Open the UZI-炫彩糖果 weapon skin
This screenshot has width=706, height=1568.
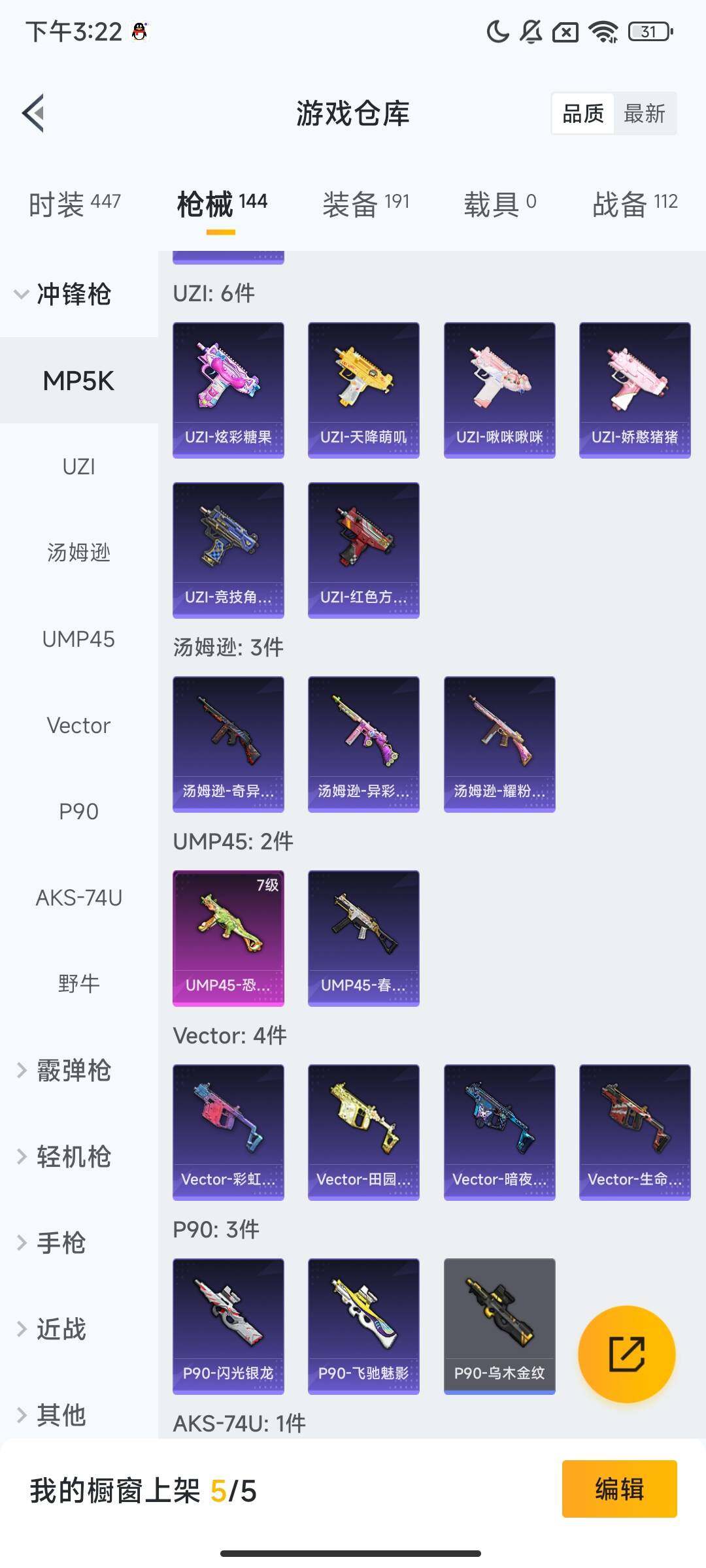(228, 389)
